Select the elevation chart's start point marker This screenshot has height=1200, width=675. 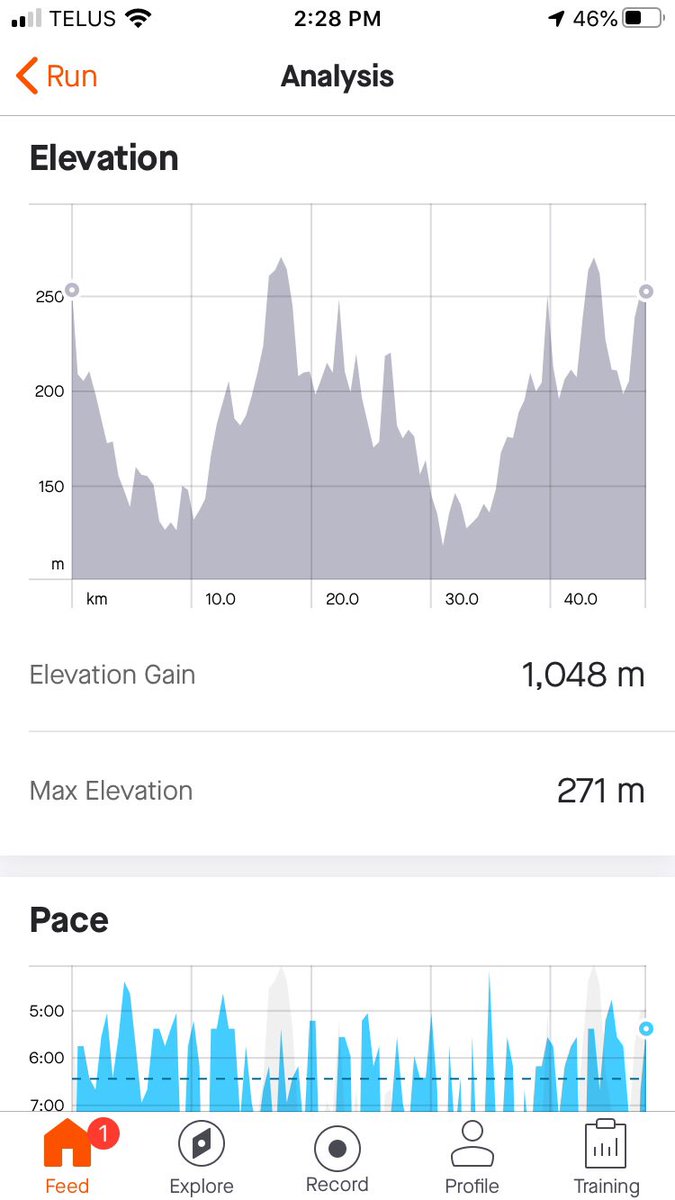71,291
